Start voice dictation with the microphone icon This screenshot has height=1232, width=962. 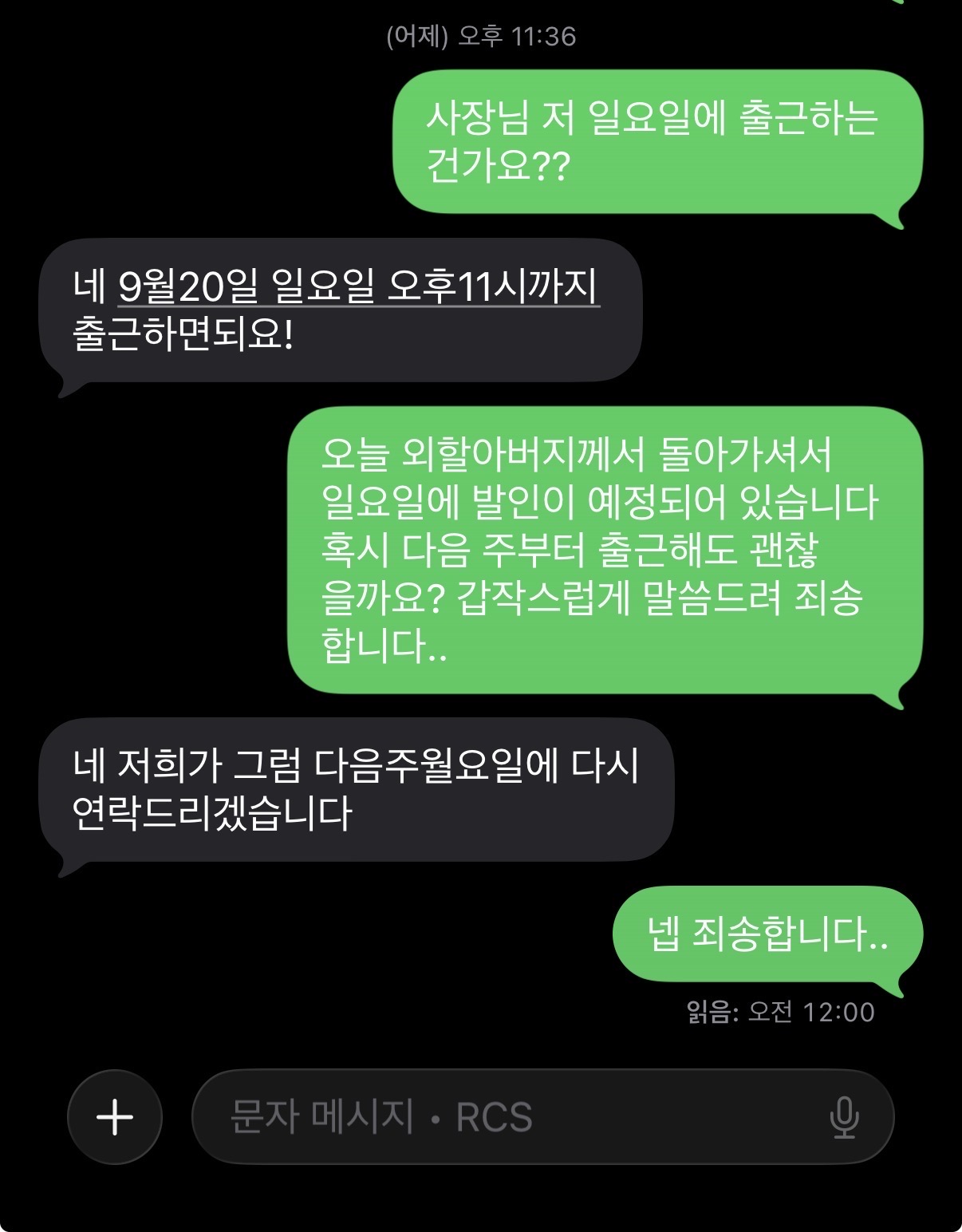pyautogui.click(x=844, y=1117)
